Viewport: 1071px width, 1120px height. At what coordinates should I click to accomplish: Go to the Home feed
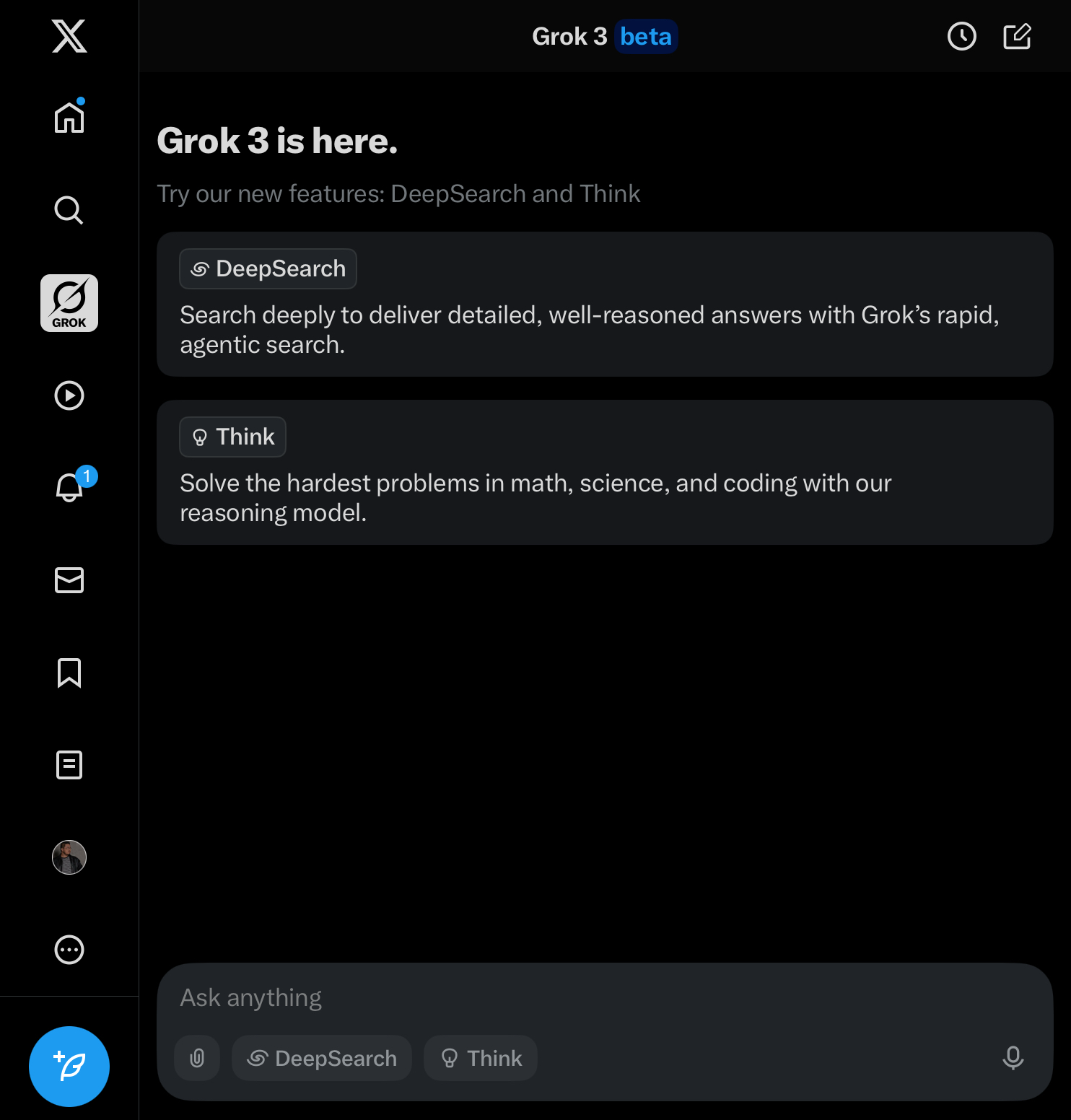(x=69, y=118)
